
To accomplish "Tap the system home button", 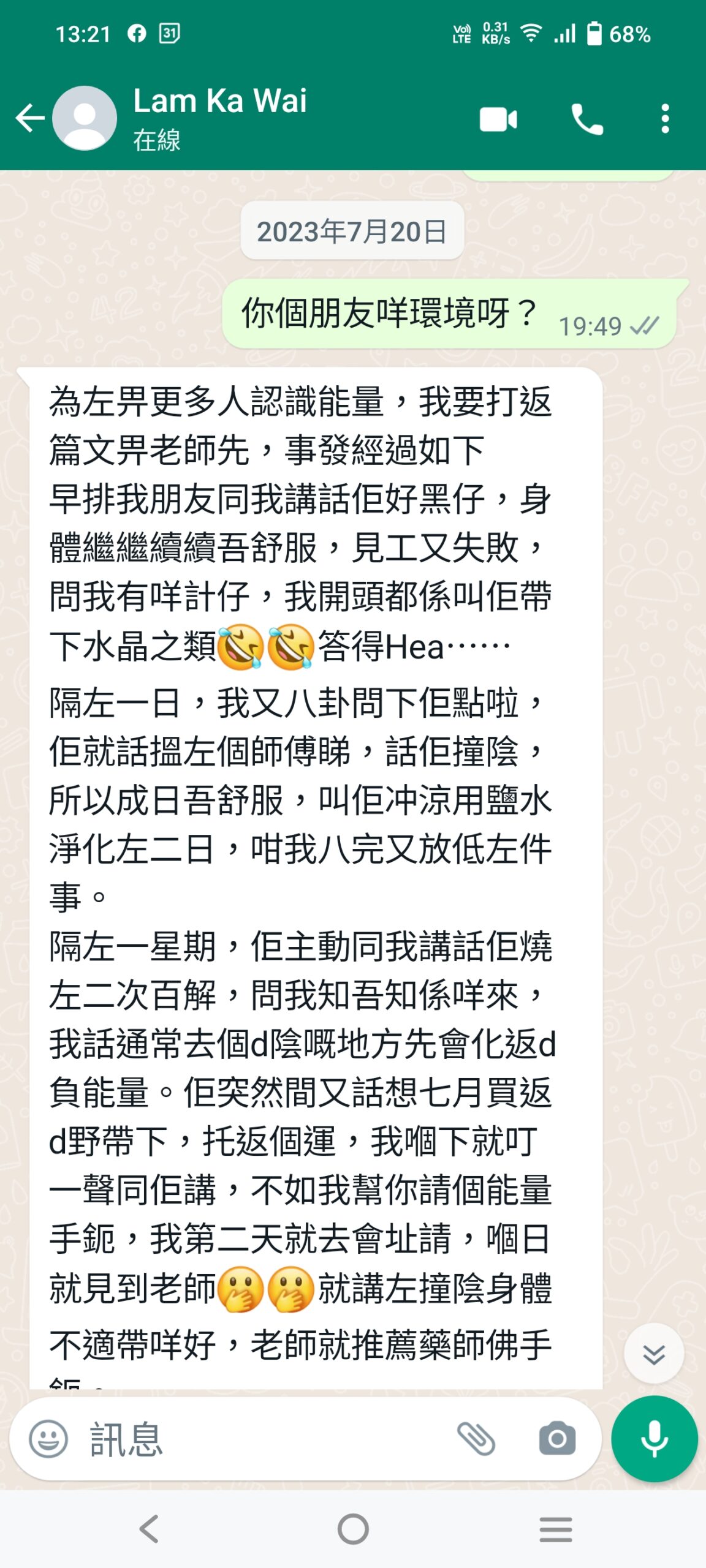I will pos(353,1529).
